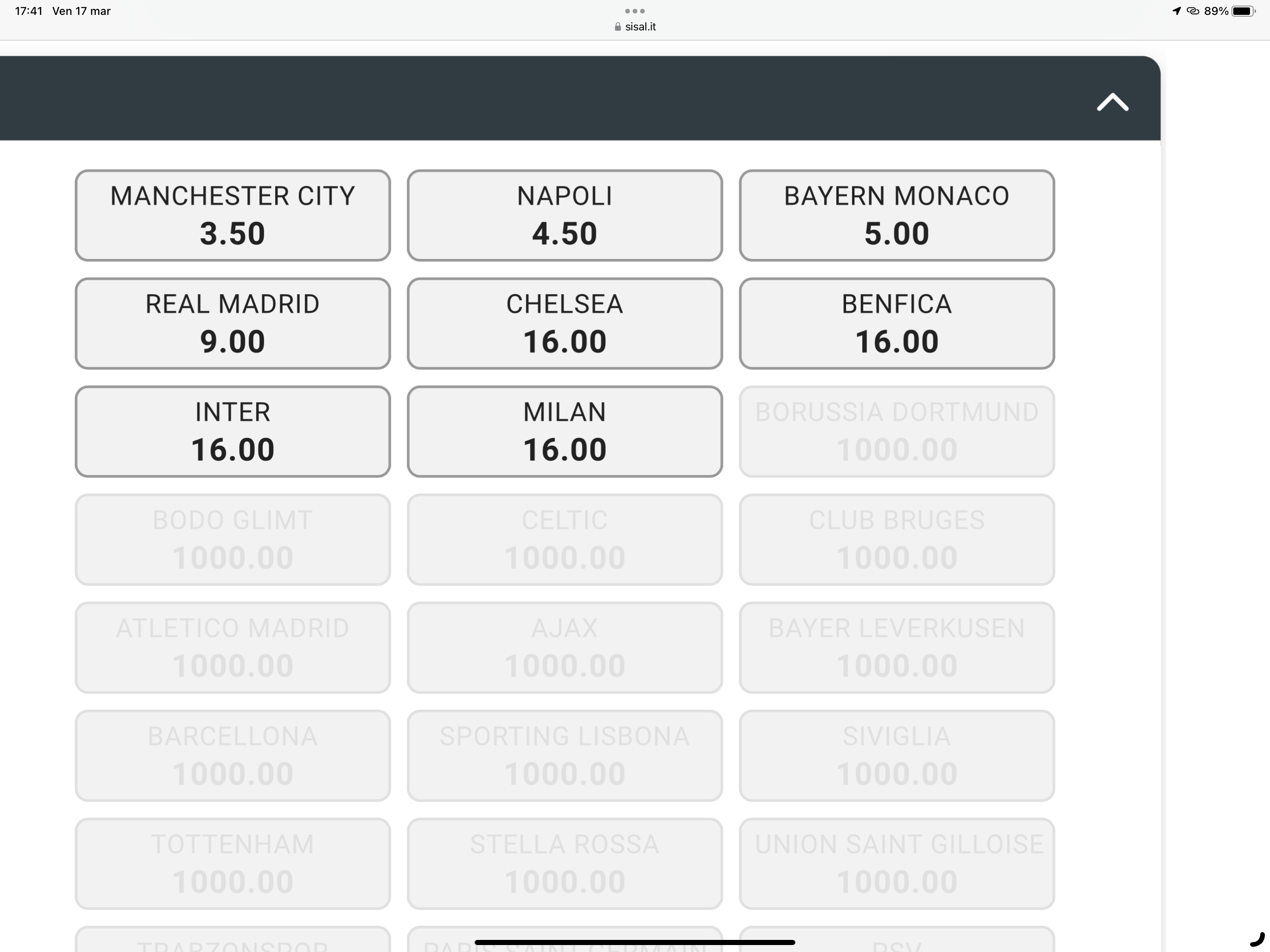
Task: Choose Bayern Monaco at 5.00
Action: [896, 215]
